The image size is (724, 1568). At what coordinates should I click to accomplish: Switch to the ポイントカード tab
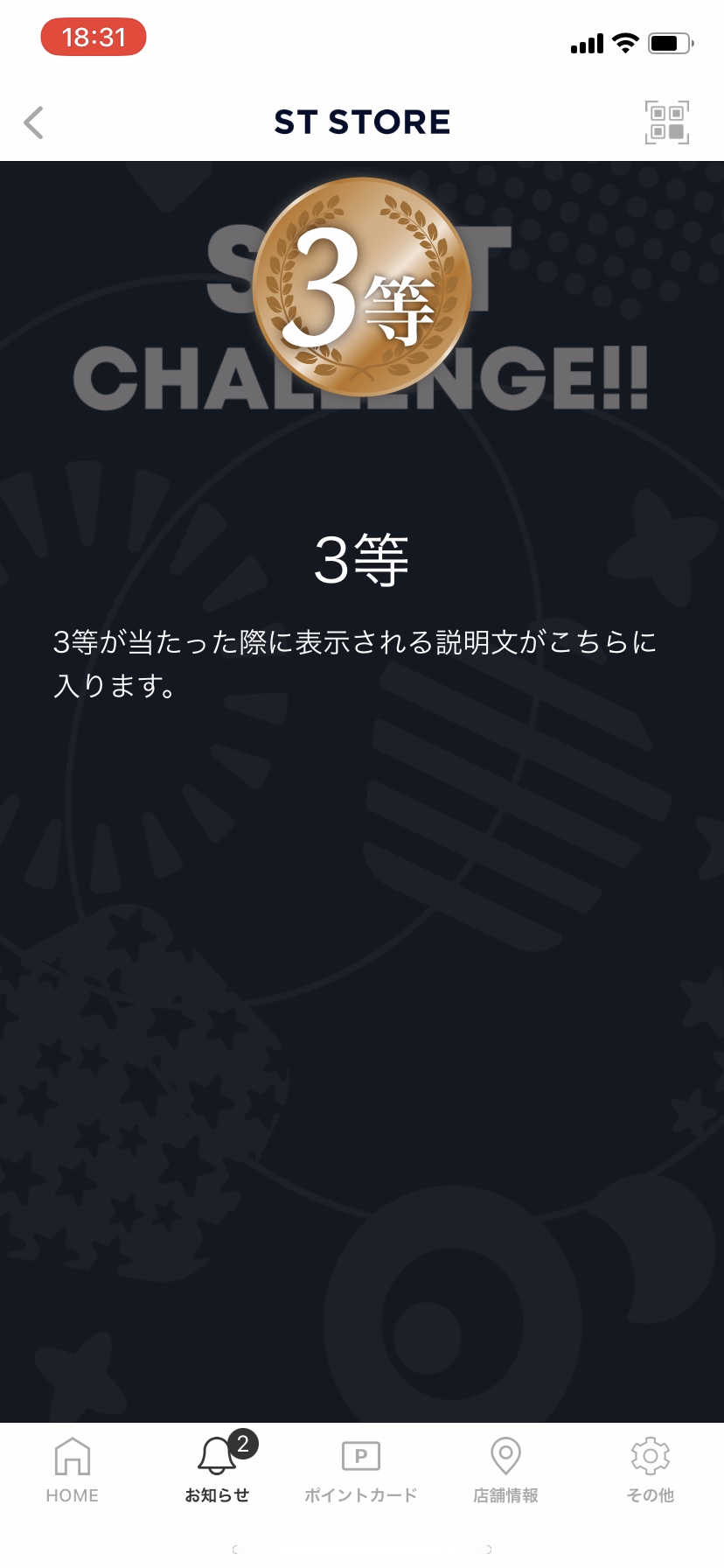click(361, 1470)
